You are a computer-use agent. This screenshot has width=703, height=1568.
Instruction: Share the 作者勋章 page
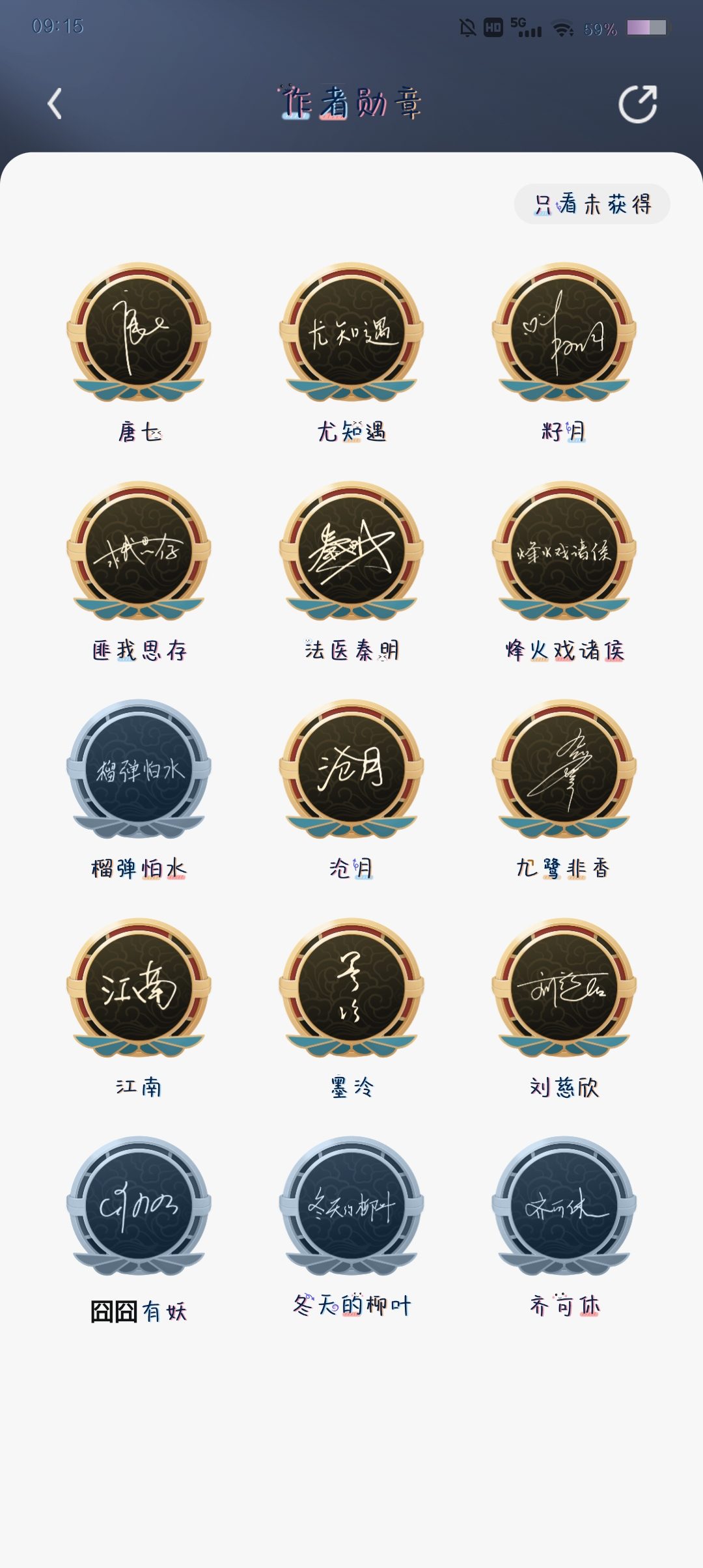click(x=638, y=104)
